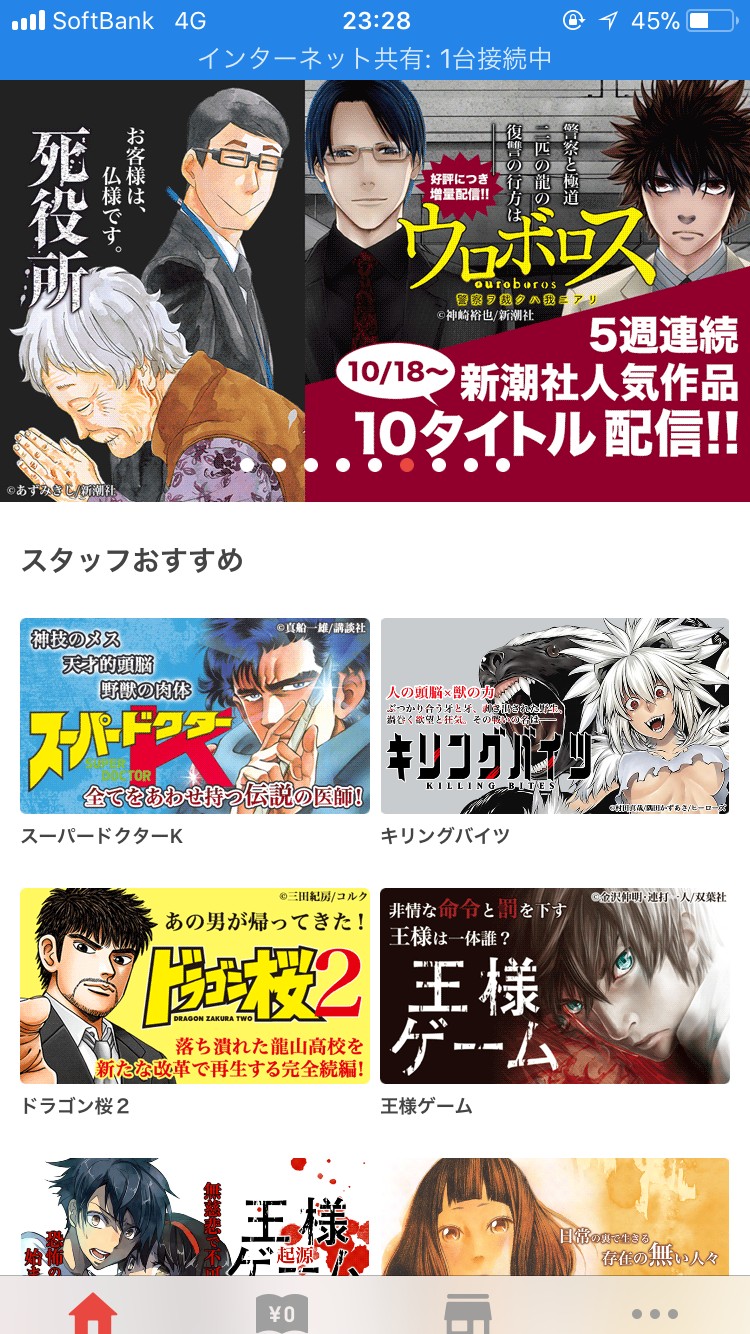The width and height of the screenshot is (750, 1334).
Task: Switch to the store tab
Action: [x=469, y=1310]
